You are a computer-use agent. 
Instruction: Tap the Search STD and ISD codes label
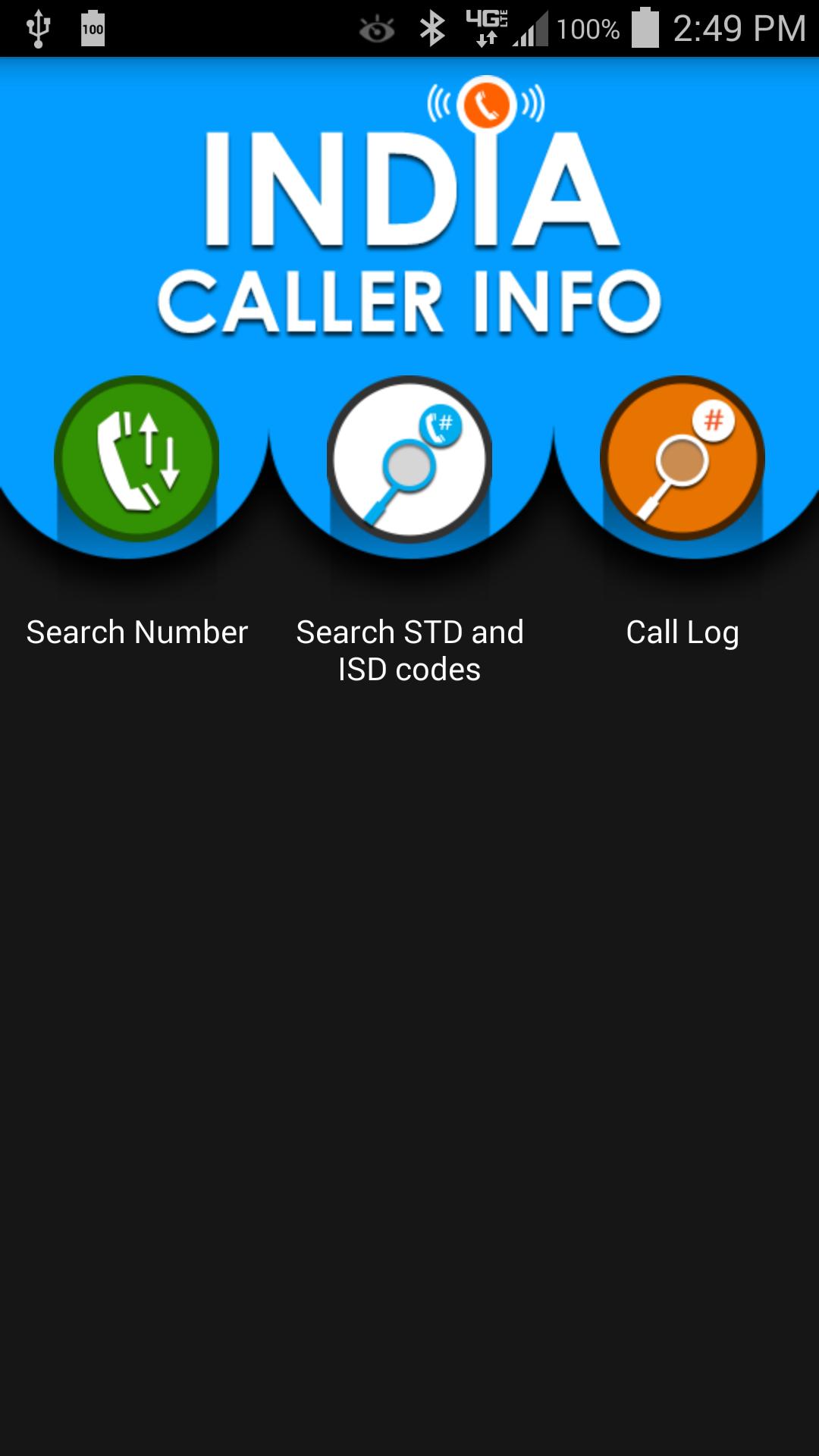point(408,650)
